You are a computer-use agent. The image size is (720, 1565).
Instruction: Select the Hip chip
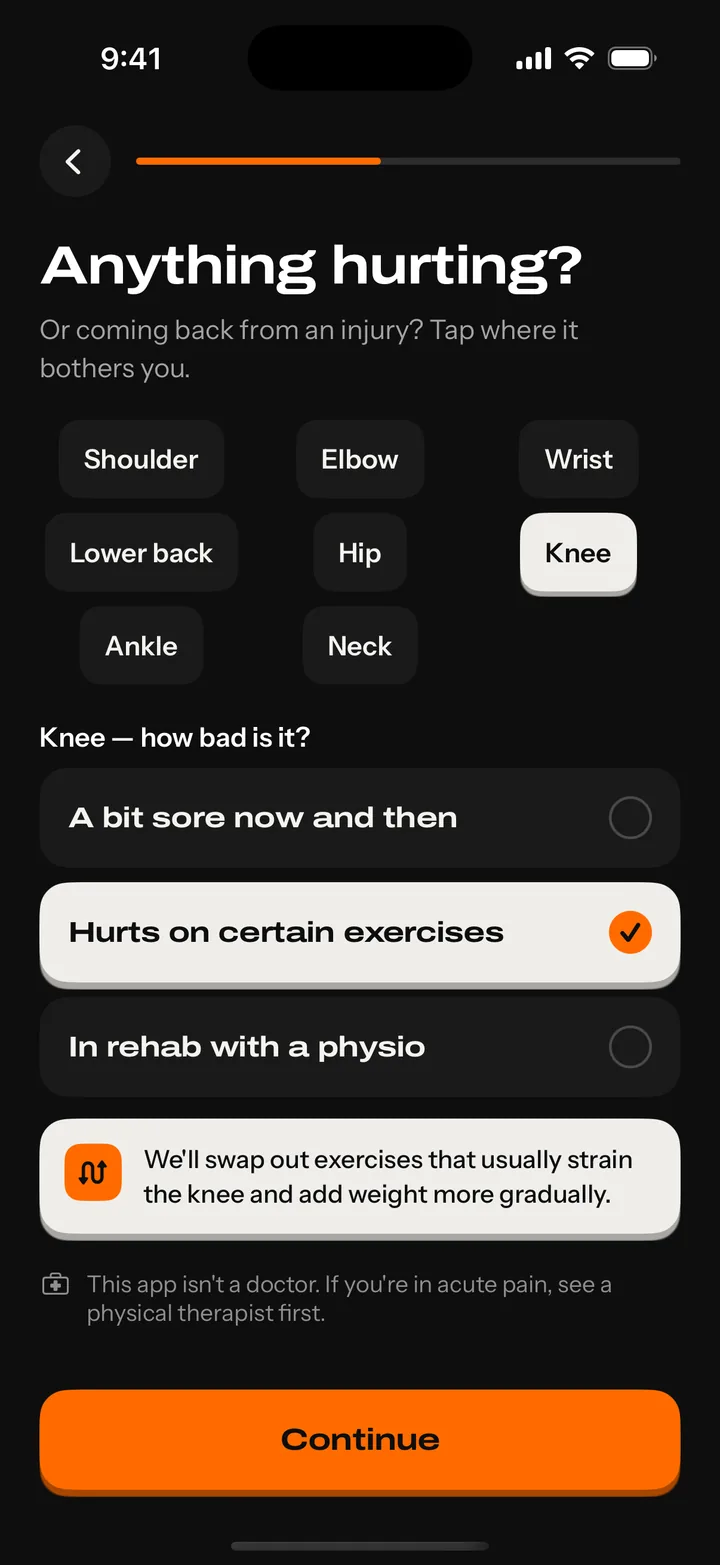[x=360, y=553]
